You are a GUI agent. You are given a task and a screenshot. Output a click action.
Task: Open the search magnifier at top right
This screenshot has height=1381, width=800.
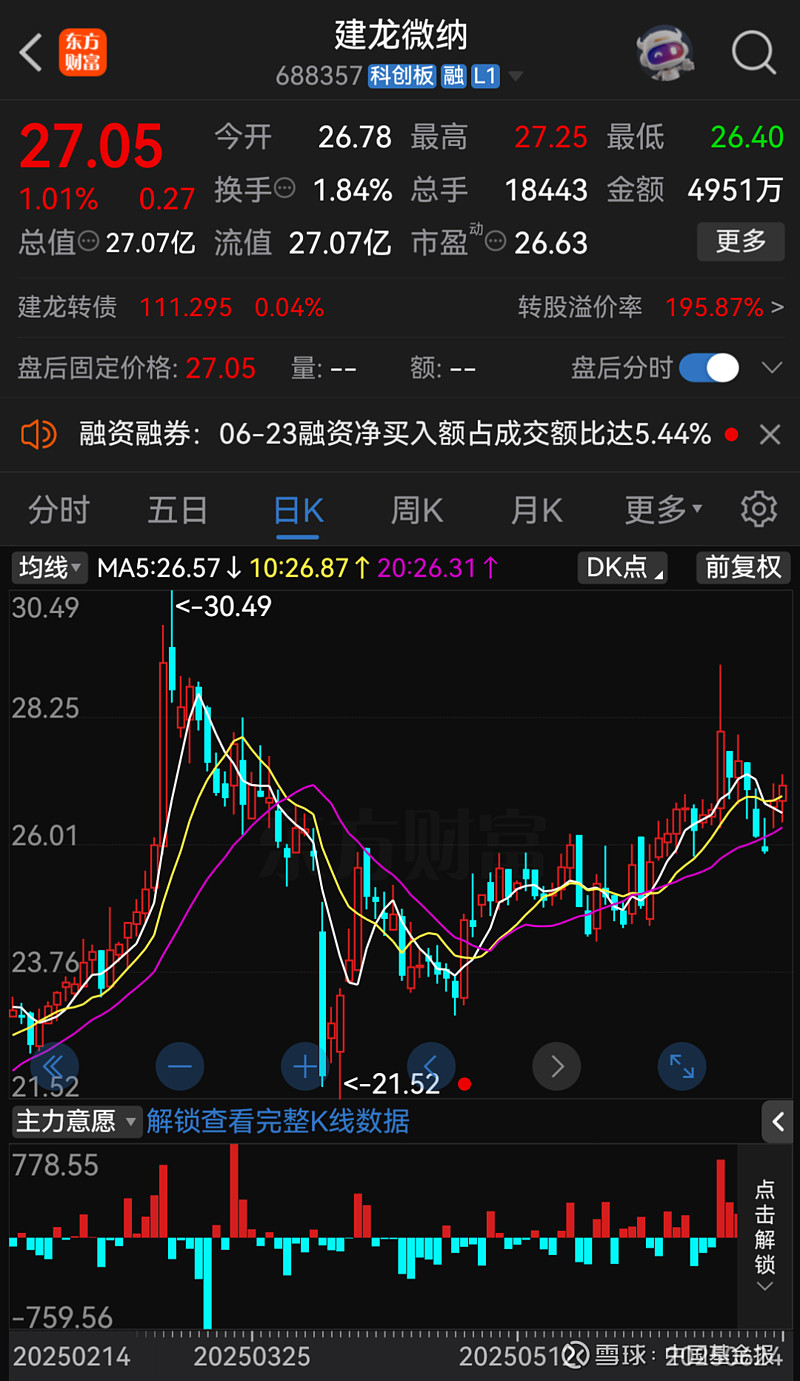pyautogui.click(x=753, y=52)
